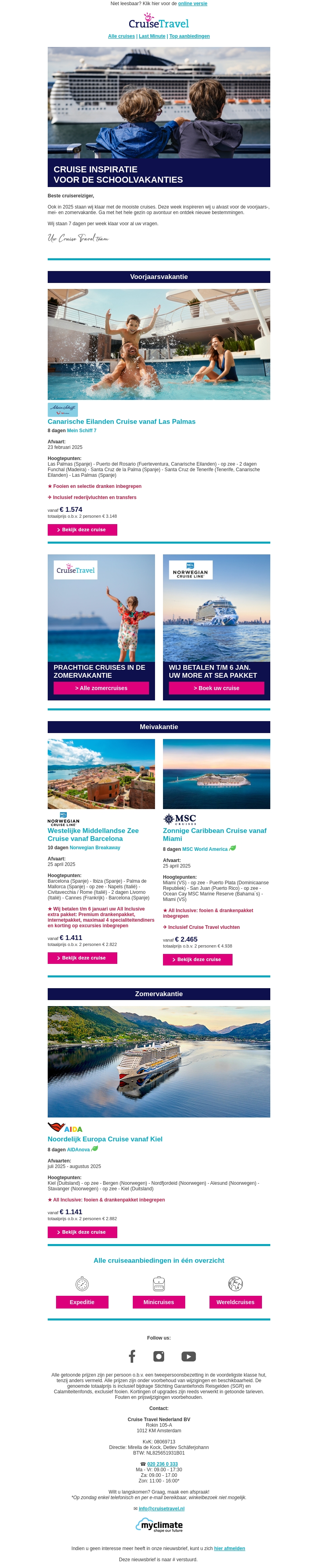The image size is (318, 1568).
Task: Open the Minicruises button
Action: tap(159, 1302)
